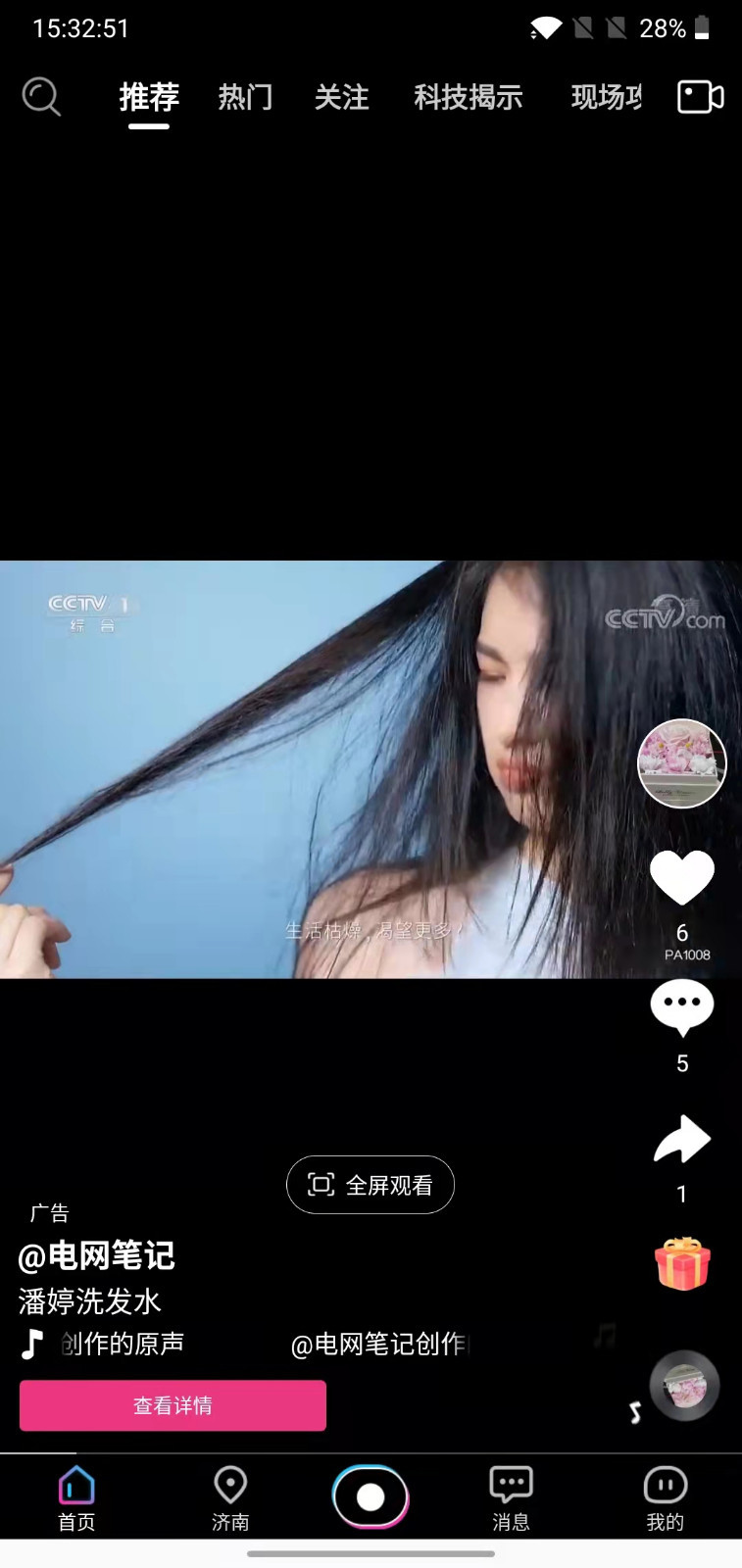Like this video with the heart
The image size is (742, 1568).
(x=682, y=877)
